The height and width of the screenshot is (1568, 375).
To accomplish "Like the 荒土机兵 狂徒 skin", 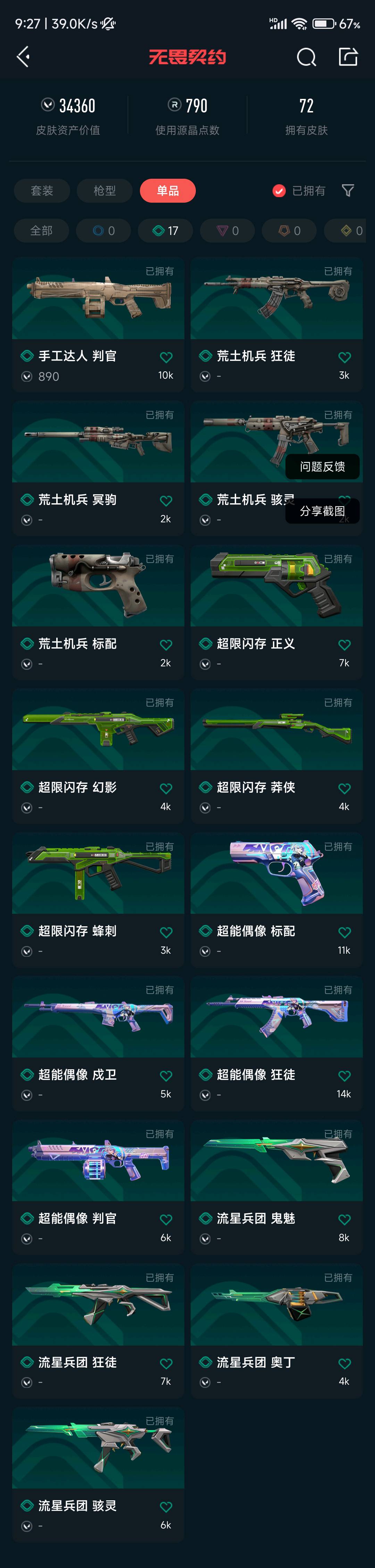I will point(344,357).
